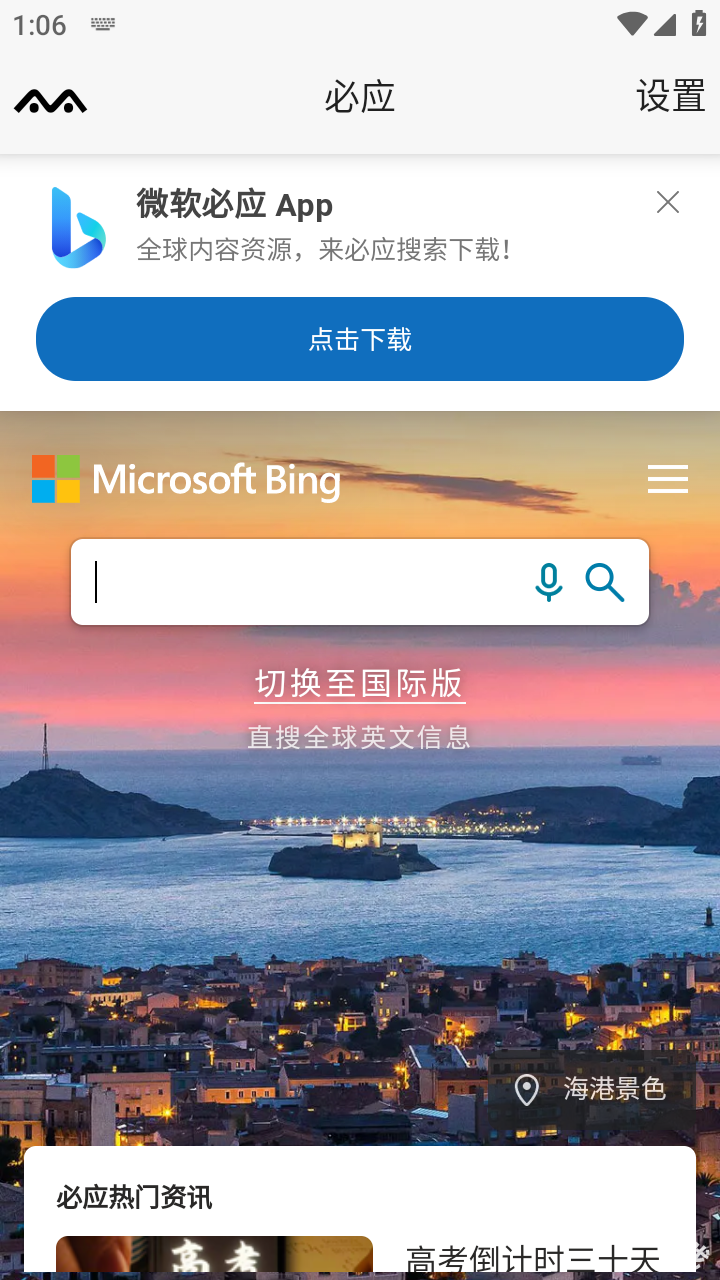Dismiss the 微软必应 App banner with the X
This screenshot has width=720, height=1280.
[668, 202]
